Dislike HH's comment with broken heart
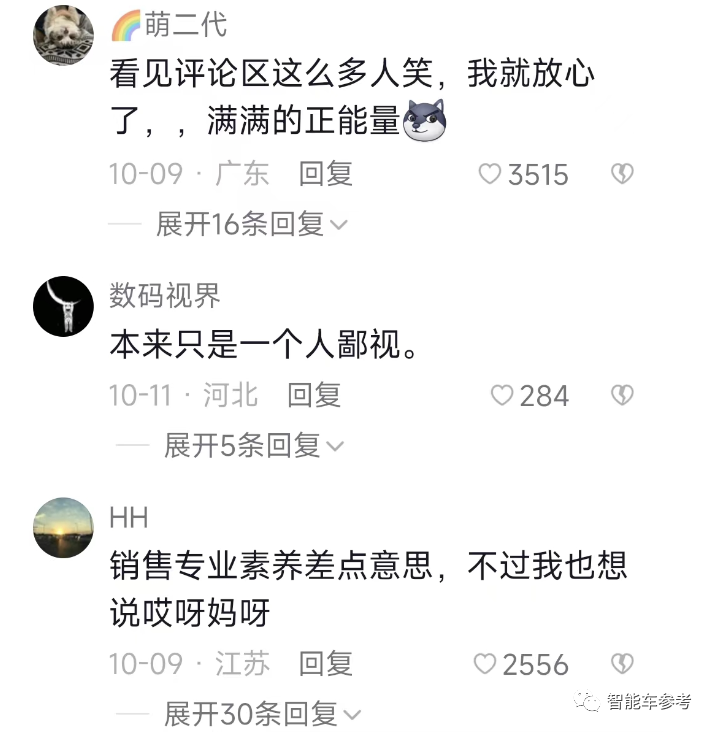Screen dimensions: 714x732 coord(622,664)
